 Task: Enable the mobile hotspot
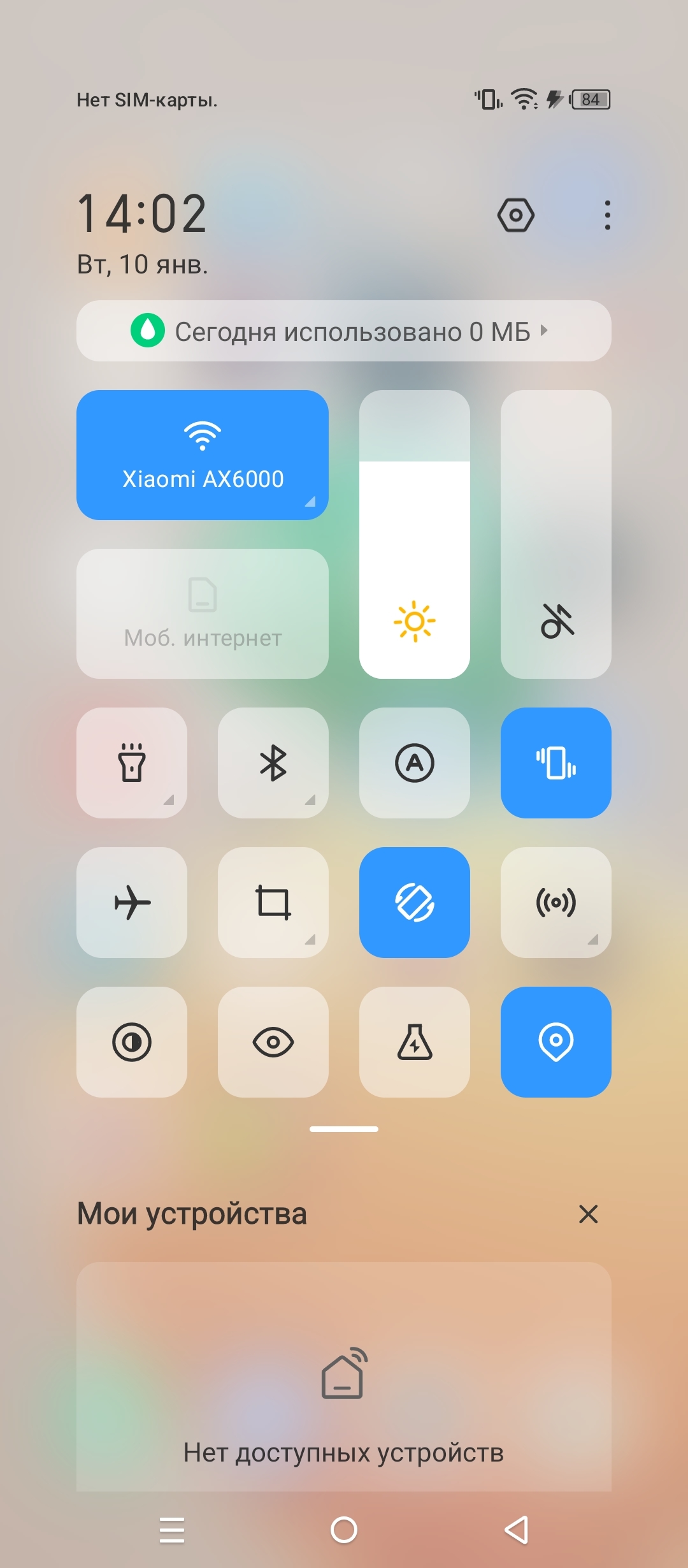[x=555, y=902]
